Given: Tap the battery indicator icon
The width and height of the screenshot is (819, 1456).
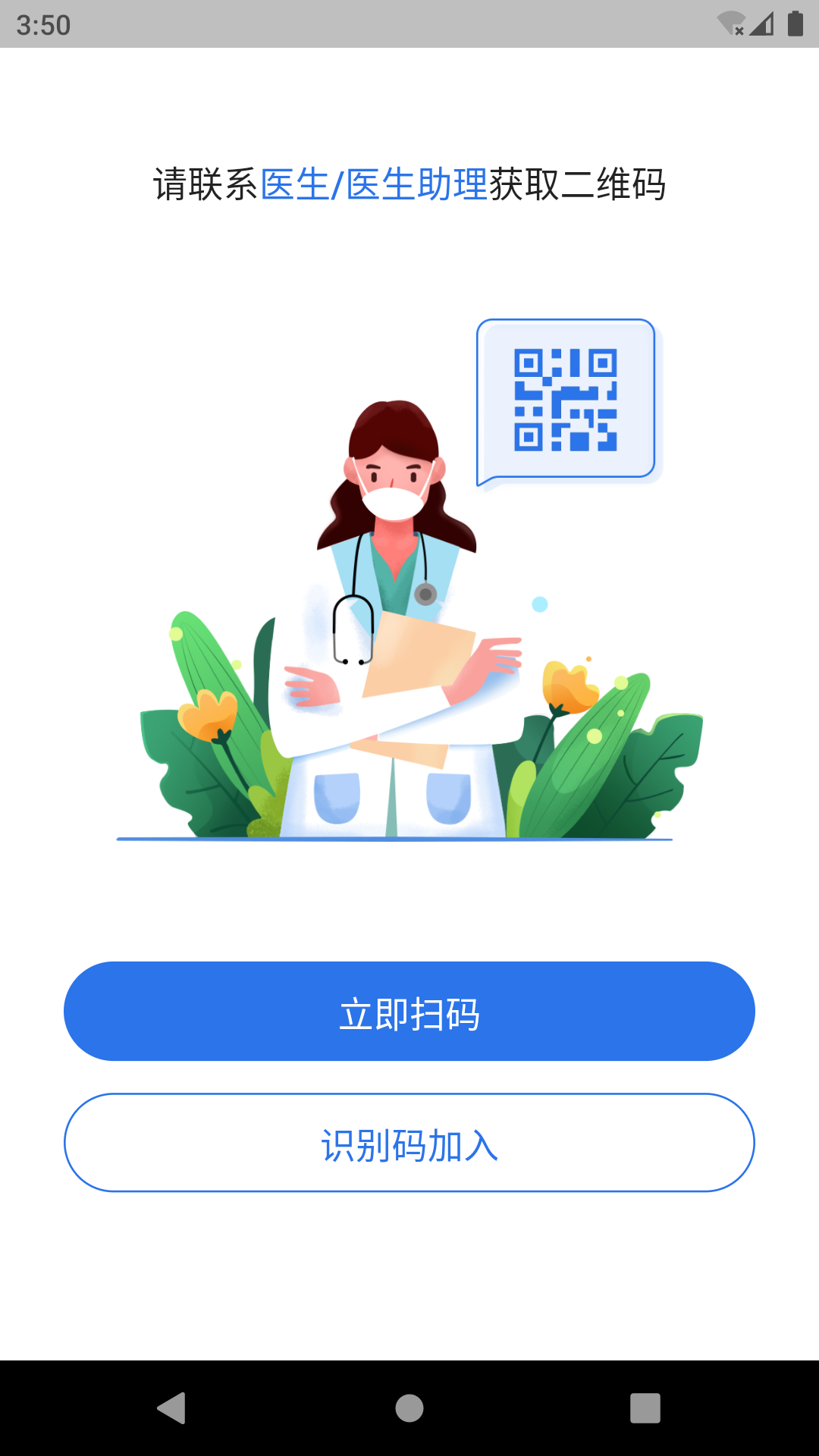Looking at the screenshot, I should [x=795, y=23].
